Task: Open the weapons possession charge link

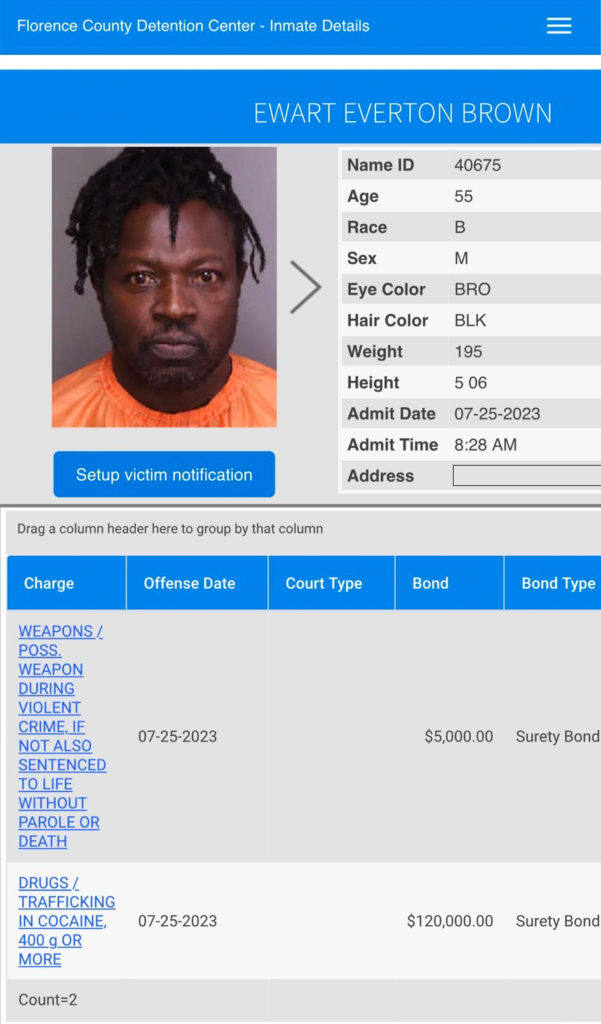Action: (x=62, y=736)
